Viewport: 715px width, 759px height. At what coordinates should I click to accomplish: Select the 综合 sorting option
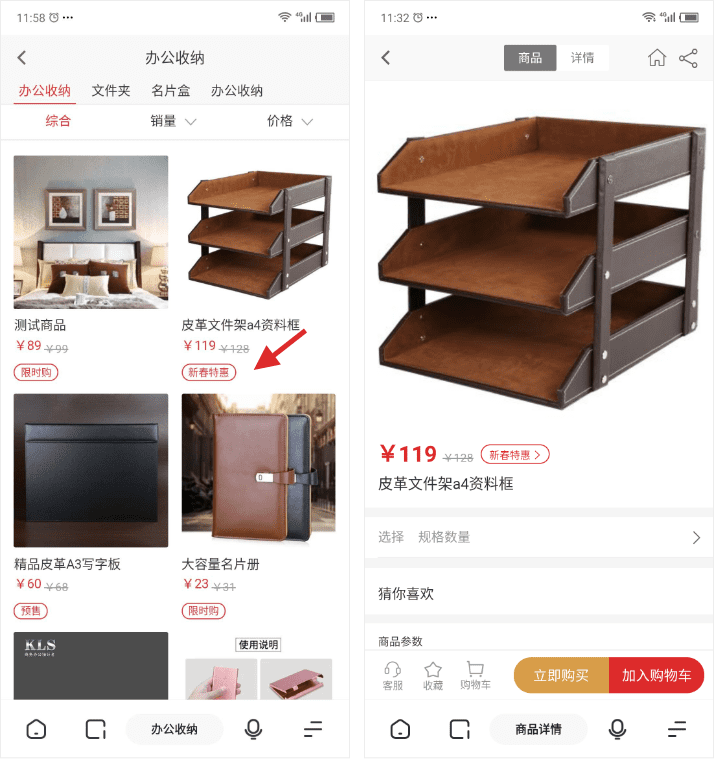pyautogui.click(x=58, y=121)
